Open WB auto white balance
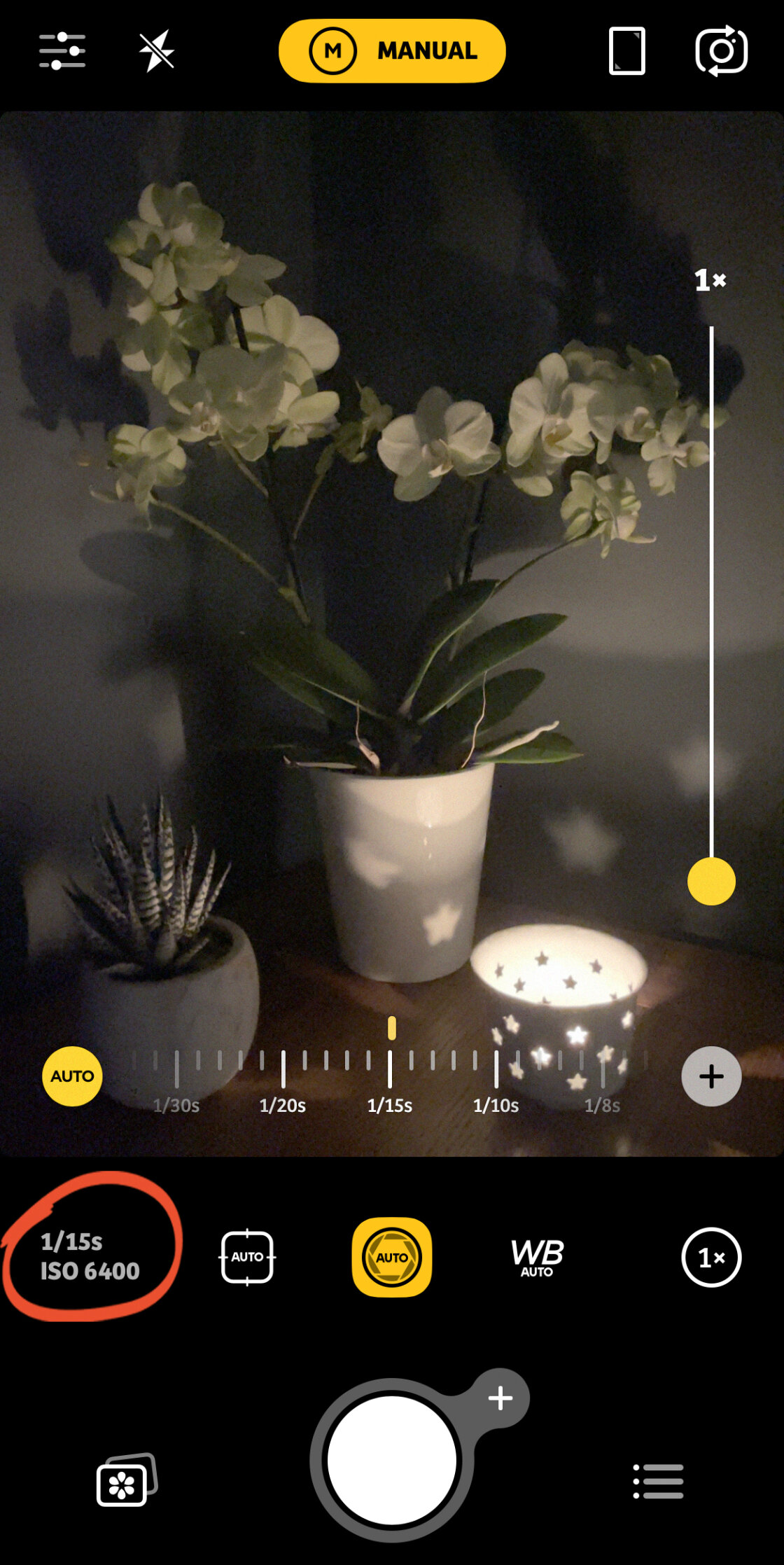This screenshot has height=1565, width=784. tap(537, 1257)
